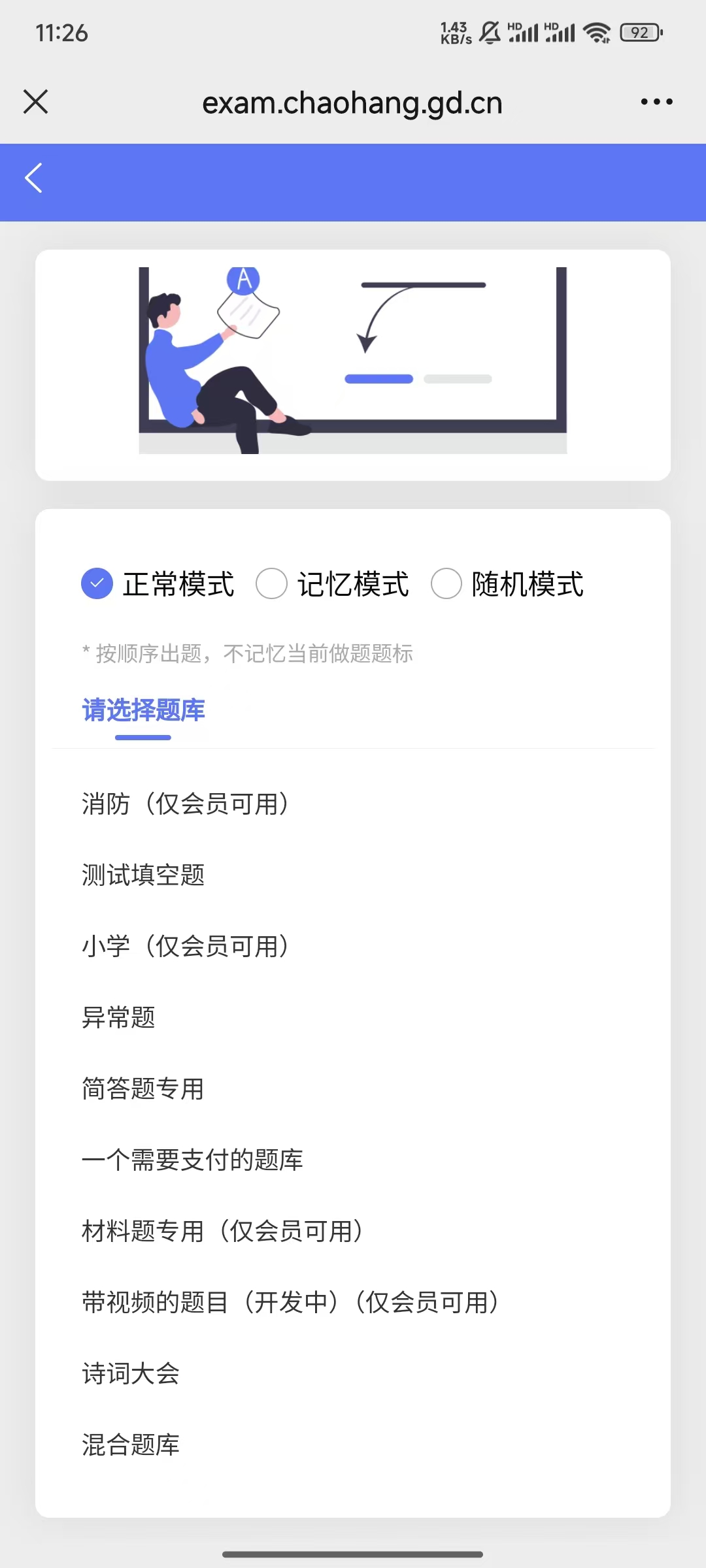Tap the 请选择题库 tab
Screen dimensions: 706x1568
click(143, 711)
